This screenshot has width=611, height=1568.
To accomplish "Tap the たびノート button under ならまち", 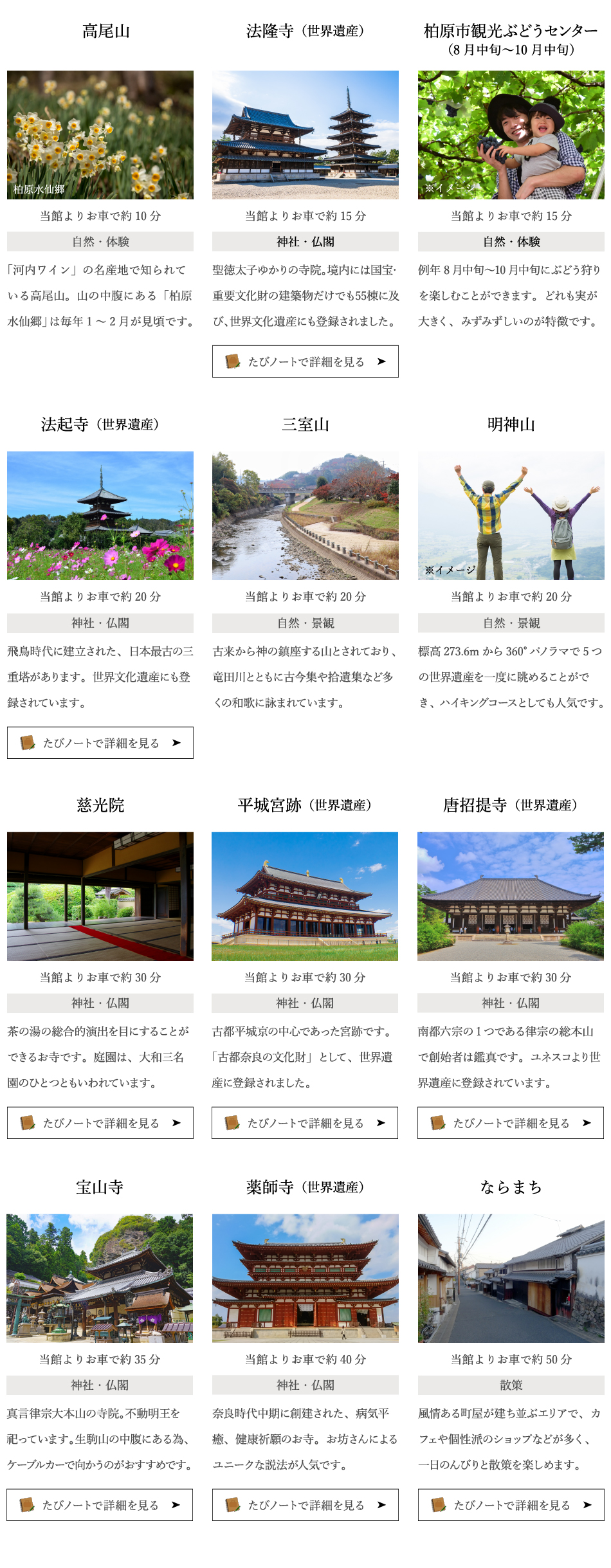I will click(x=511, y=1505).
